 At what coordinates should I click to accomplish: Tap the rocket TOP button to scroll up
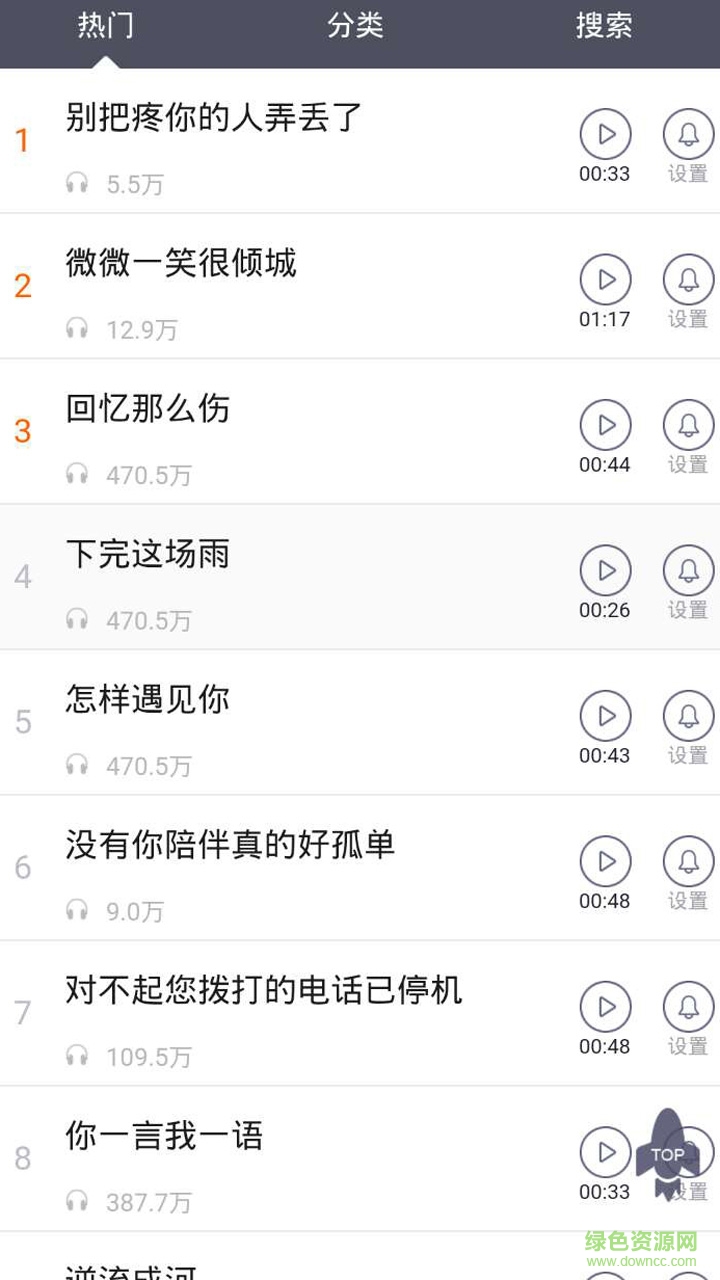(666, 1155)
